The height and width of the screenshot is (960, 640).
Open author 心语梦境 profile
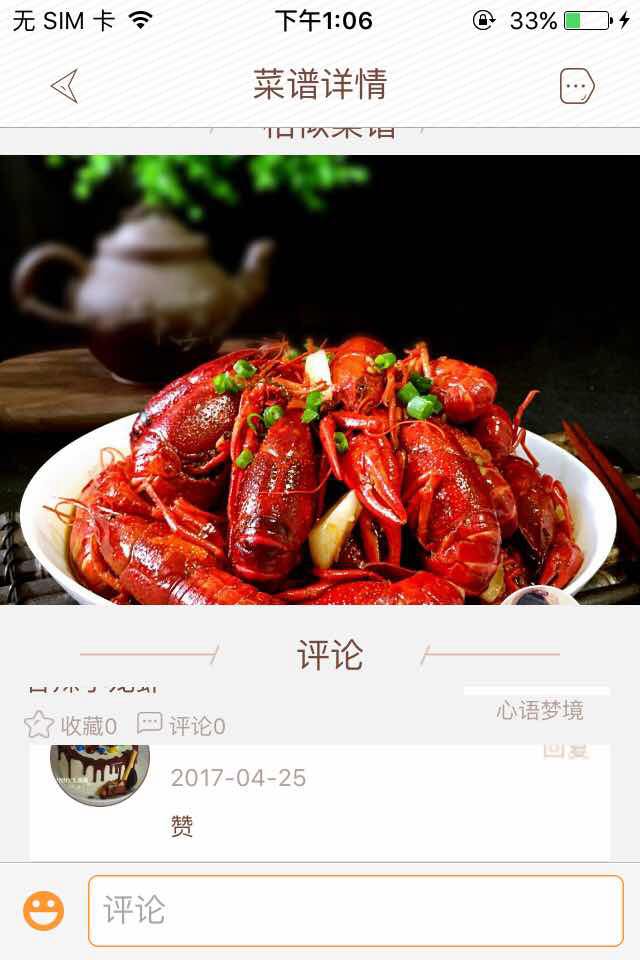click(x=540, y=711)
